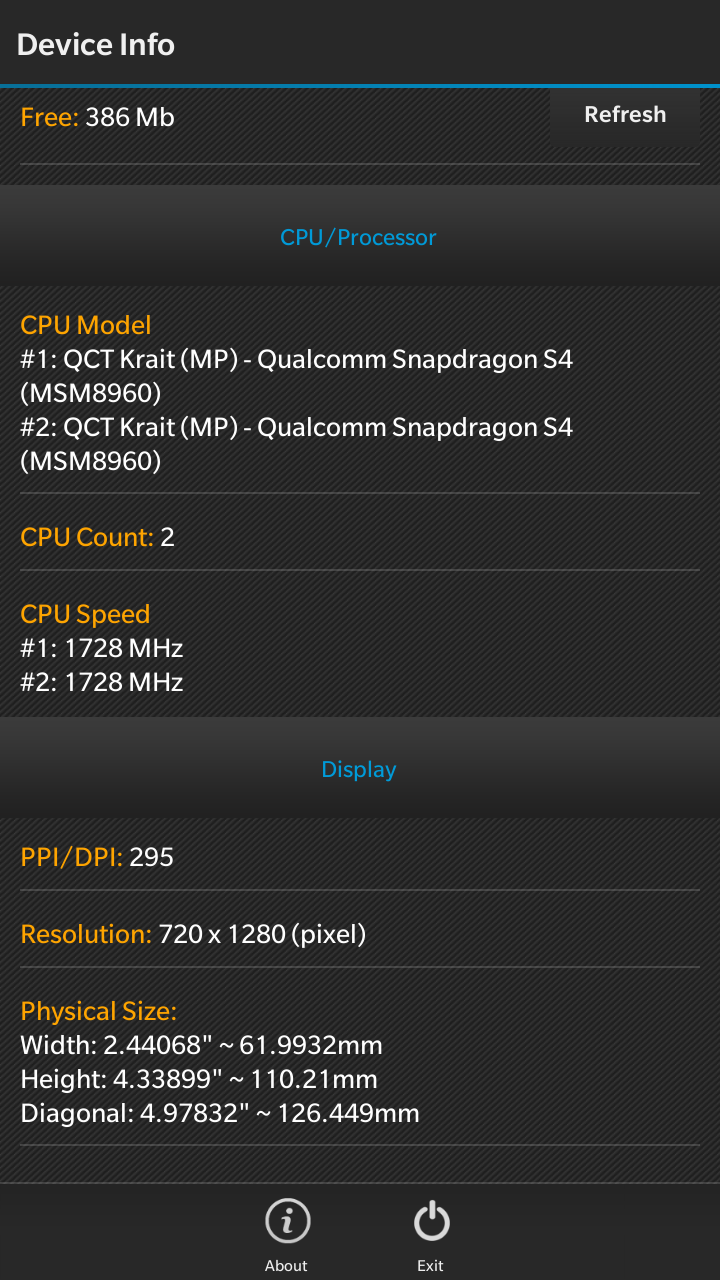Exit the Device Info app
This screenshot has width=720, height=1280.
(x=431, y=1235)
